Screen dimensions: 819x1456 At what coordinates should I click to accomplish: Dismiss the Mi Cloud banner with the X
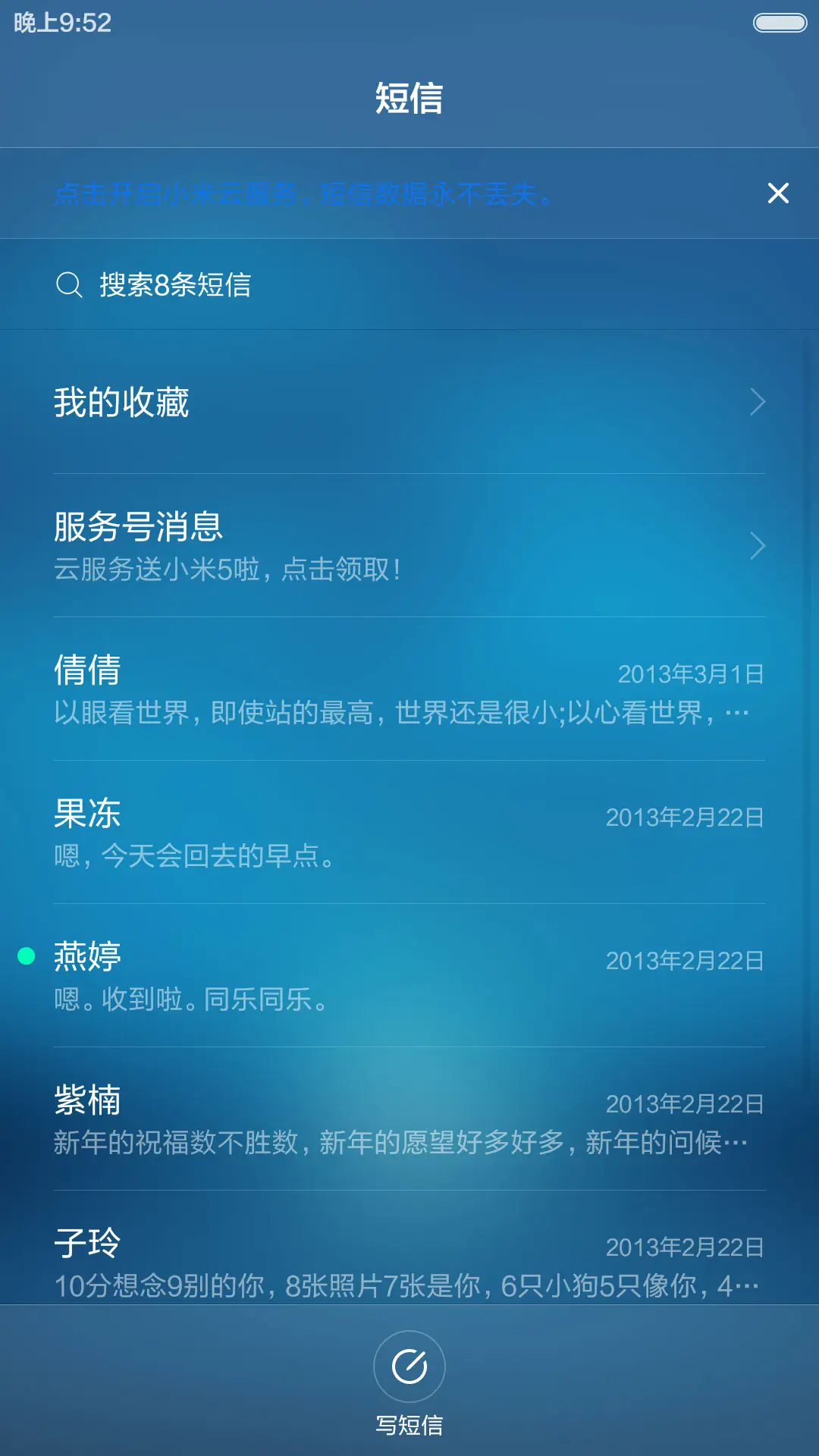pyautogui.click(x=778, y=193)
